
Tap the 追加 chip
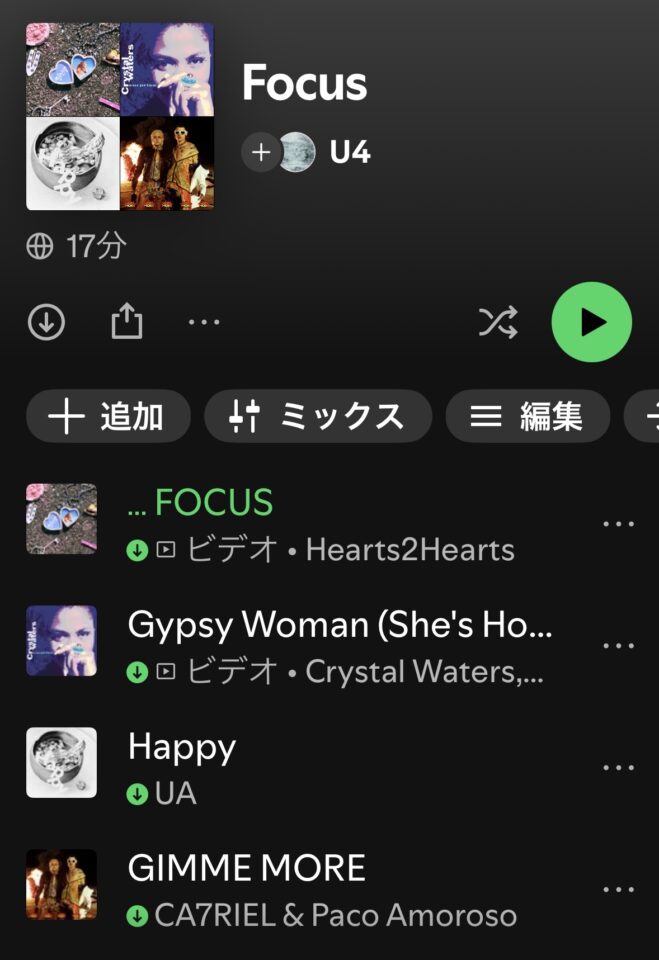point(108,416)
